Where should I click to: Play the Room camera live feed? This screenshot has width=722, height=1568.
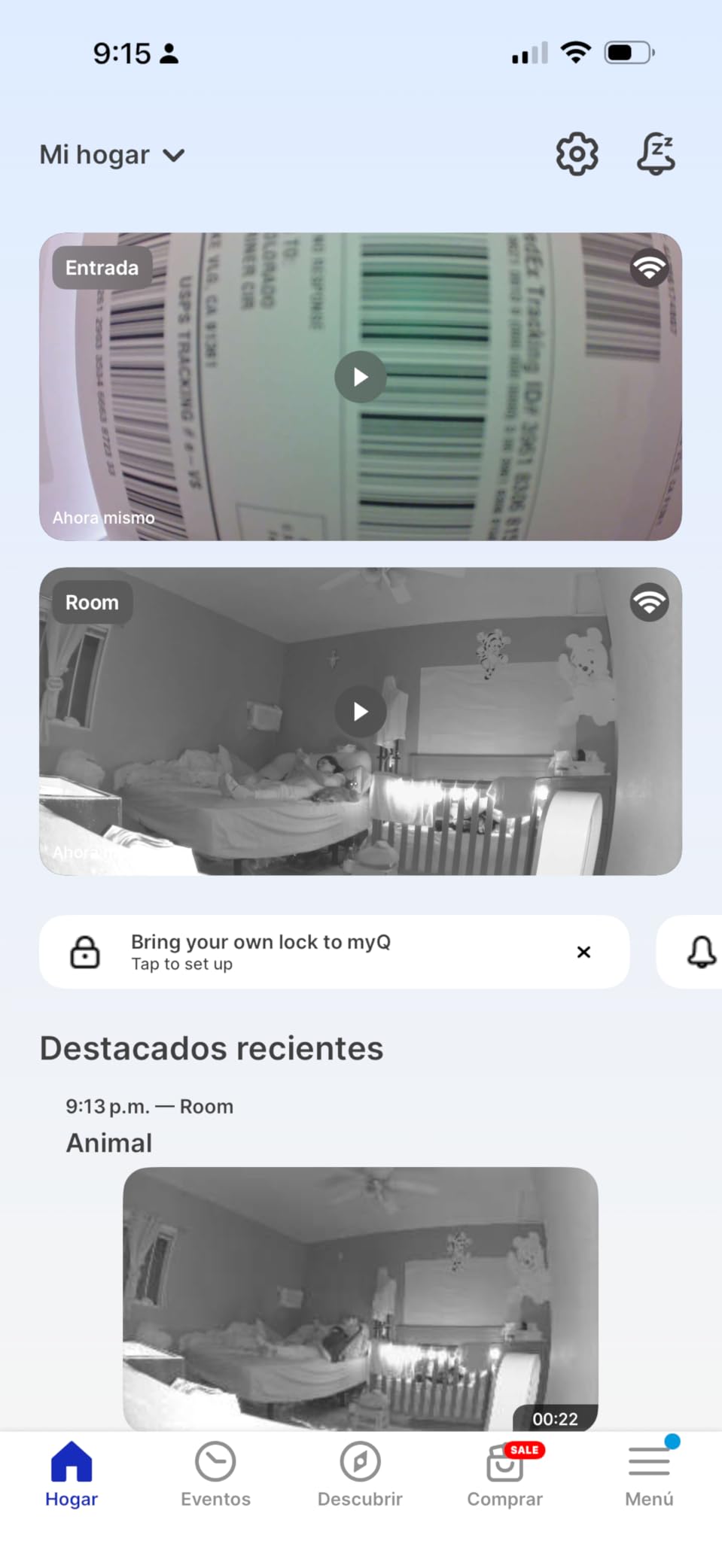point(361,712)
